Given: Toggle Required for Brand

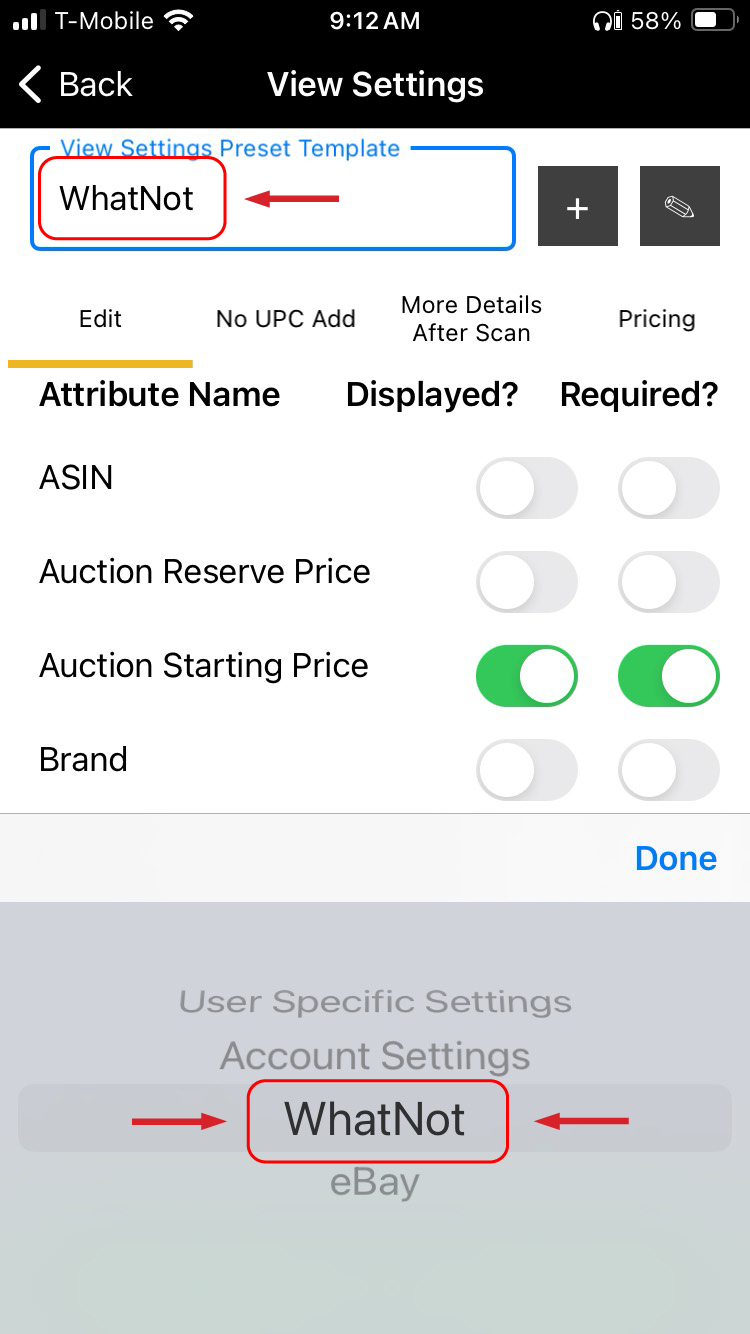Looking at the screenshot, I should click(x=669, y=770).
